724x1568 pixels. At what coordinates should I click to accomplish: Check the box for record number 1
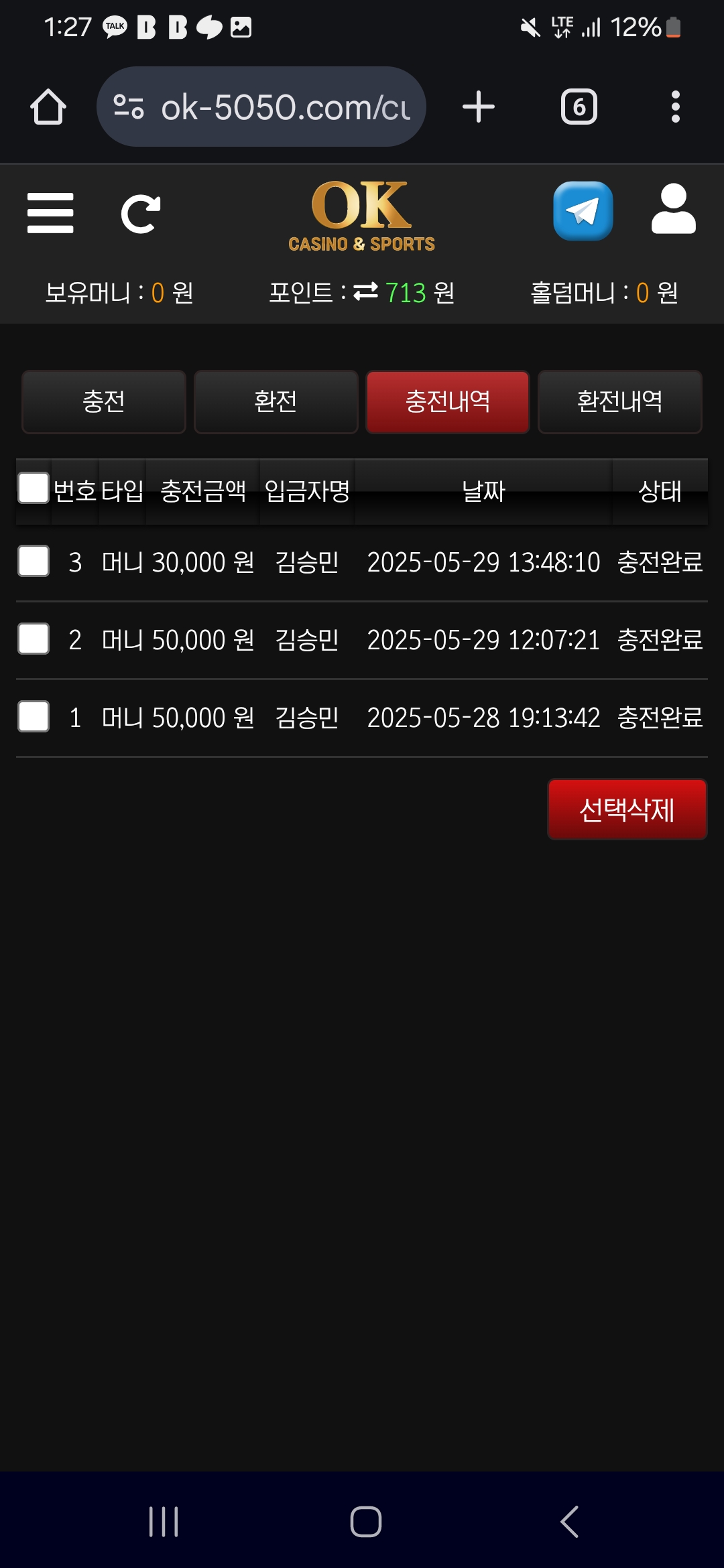click(x=34, y=716)
